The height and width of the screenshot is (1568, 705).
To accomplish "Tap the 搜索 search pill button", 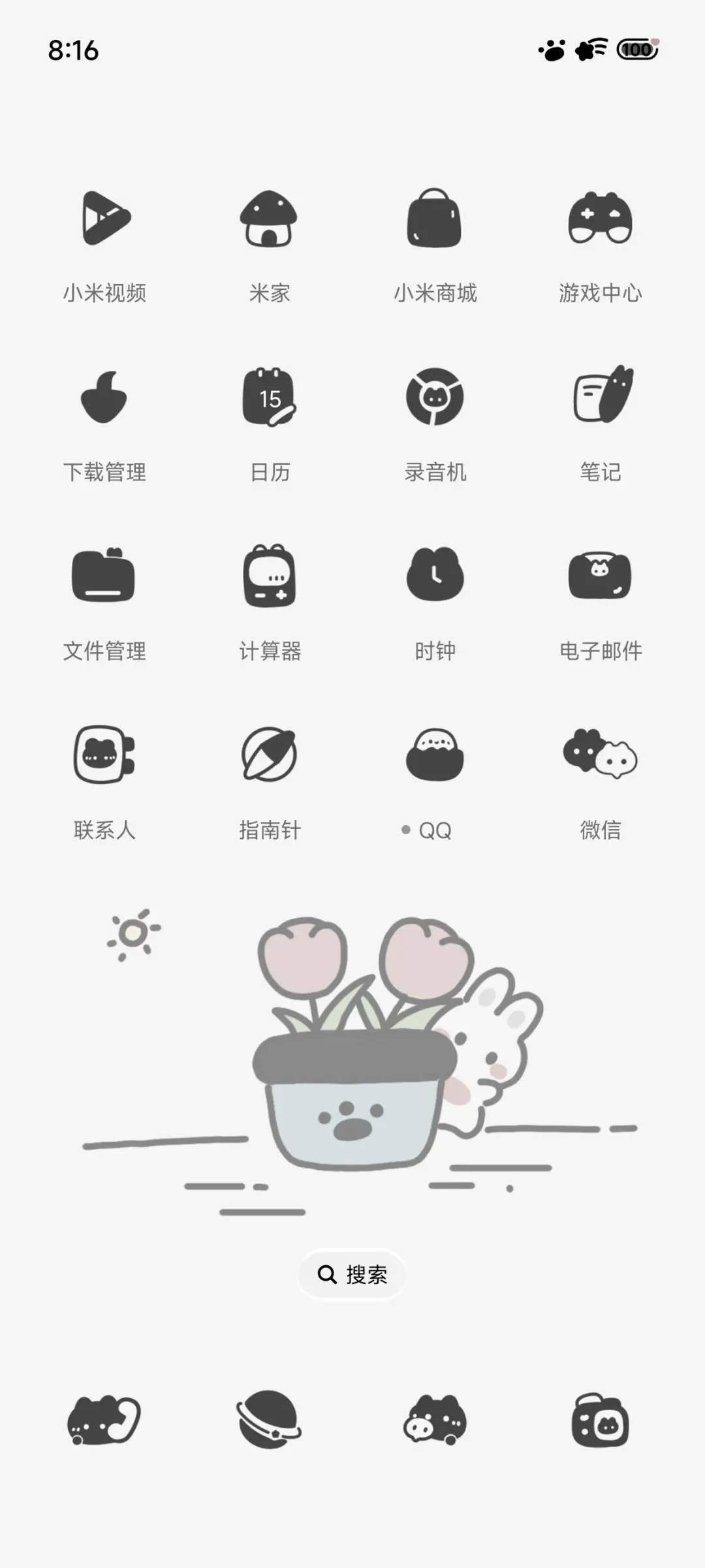I will [x=352, y=1274].
